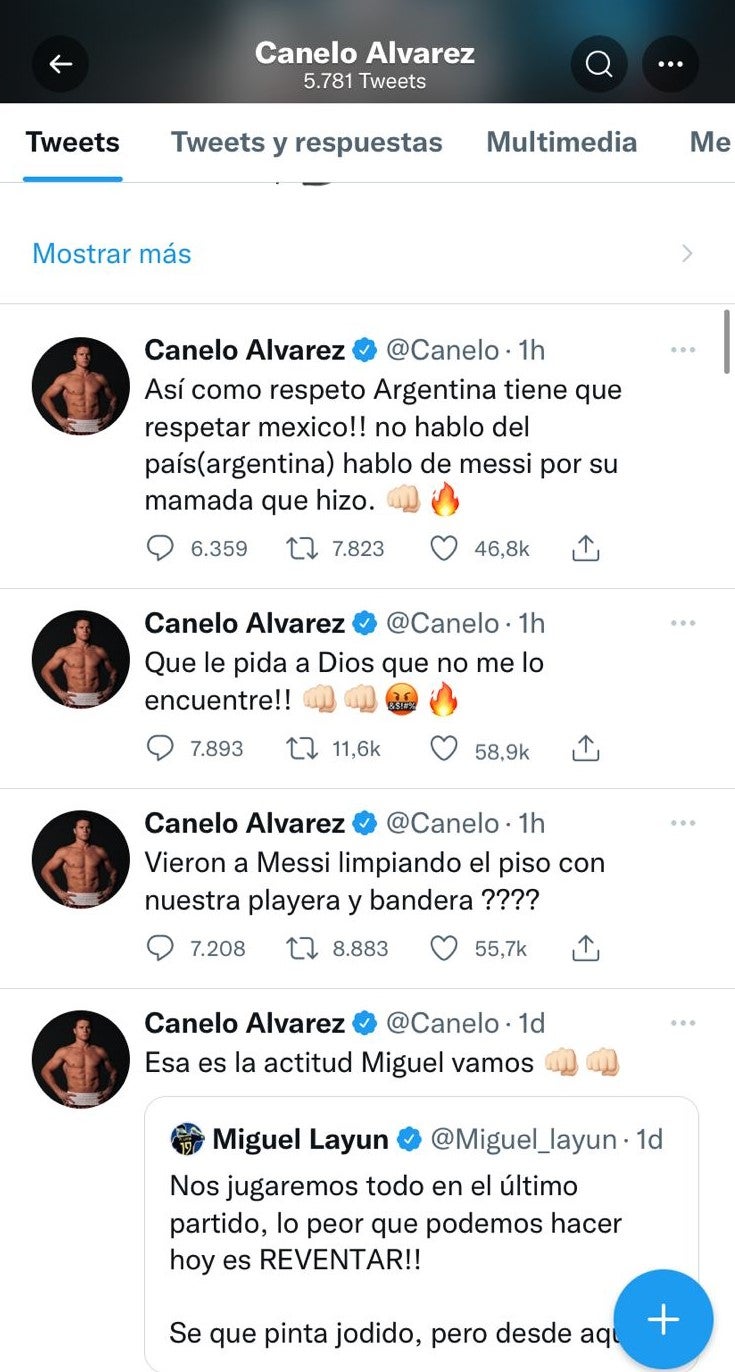Open options for the Messi floor tweet
The image size is (735, 1372).
pyautogui.click(x=683, y=823)
